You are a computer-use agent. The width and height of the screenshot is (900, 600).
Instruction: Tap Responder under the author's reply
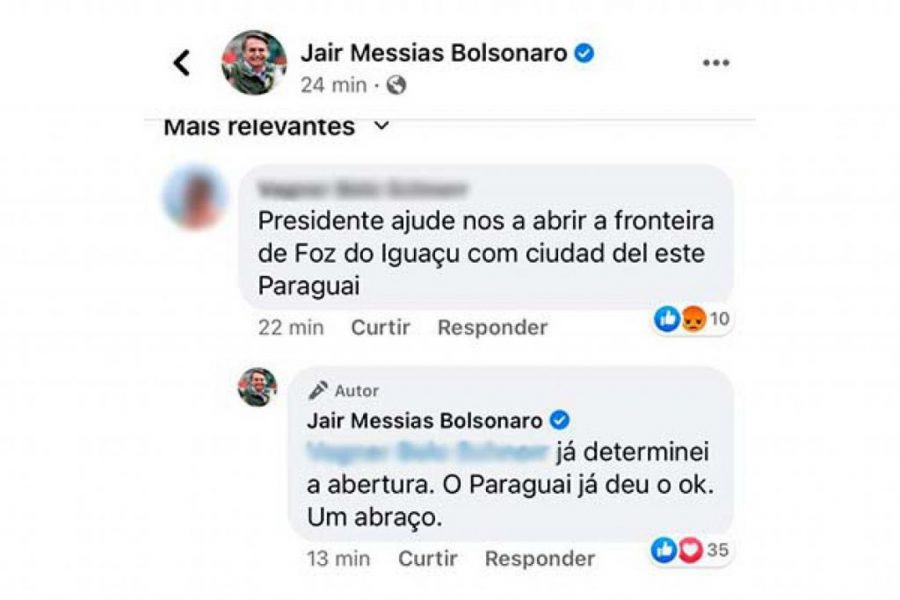539,558
